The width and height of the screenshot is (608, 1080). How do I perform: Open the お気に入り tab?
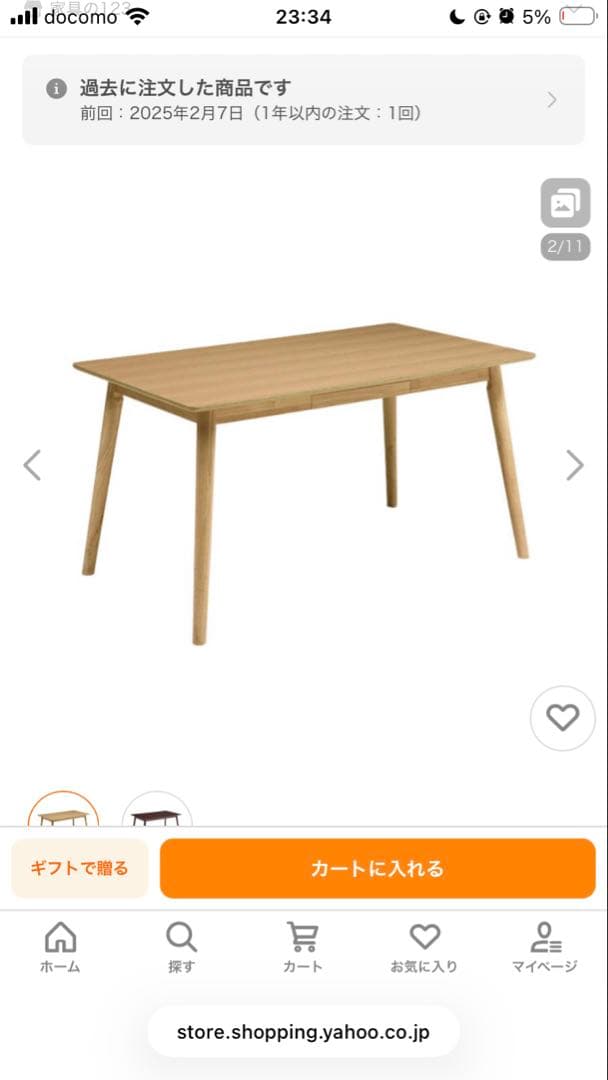[x=424, y=947]
